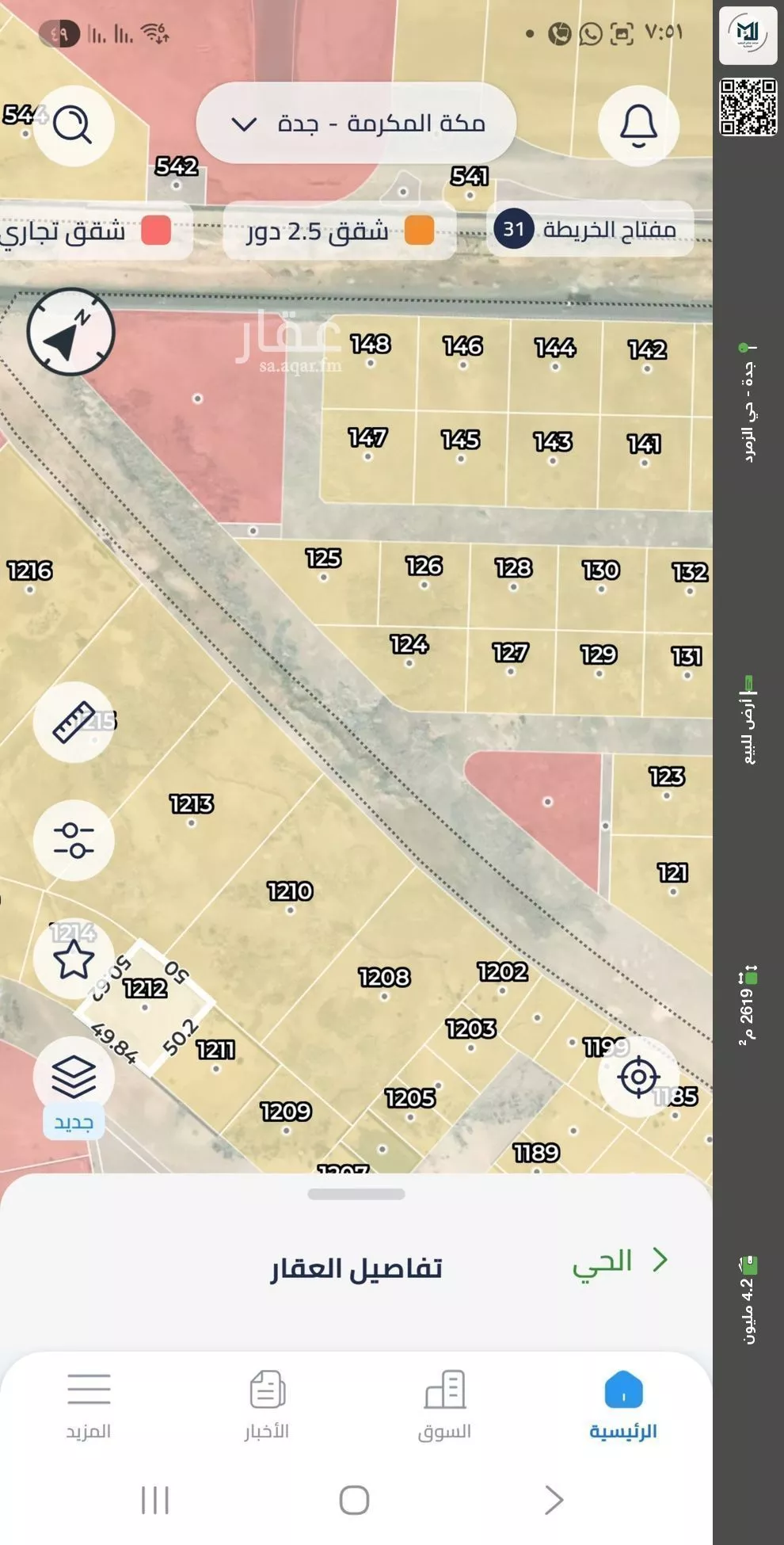Screen dimensions: 784x1545
Task: Open the مفتاح الخريطة map legend
Action: tap(590, 230)
